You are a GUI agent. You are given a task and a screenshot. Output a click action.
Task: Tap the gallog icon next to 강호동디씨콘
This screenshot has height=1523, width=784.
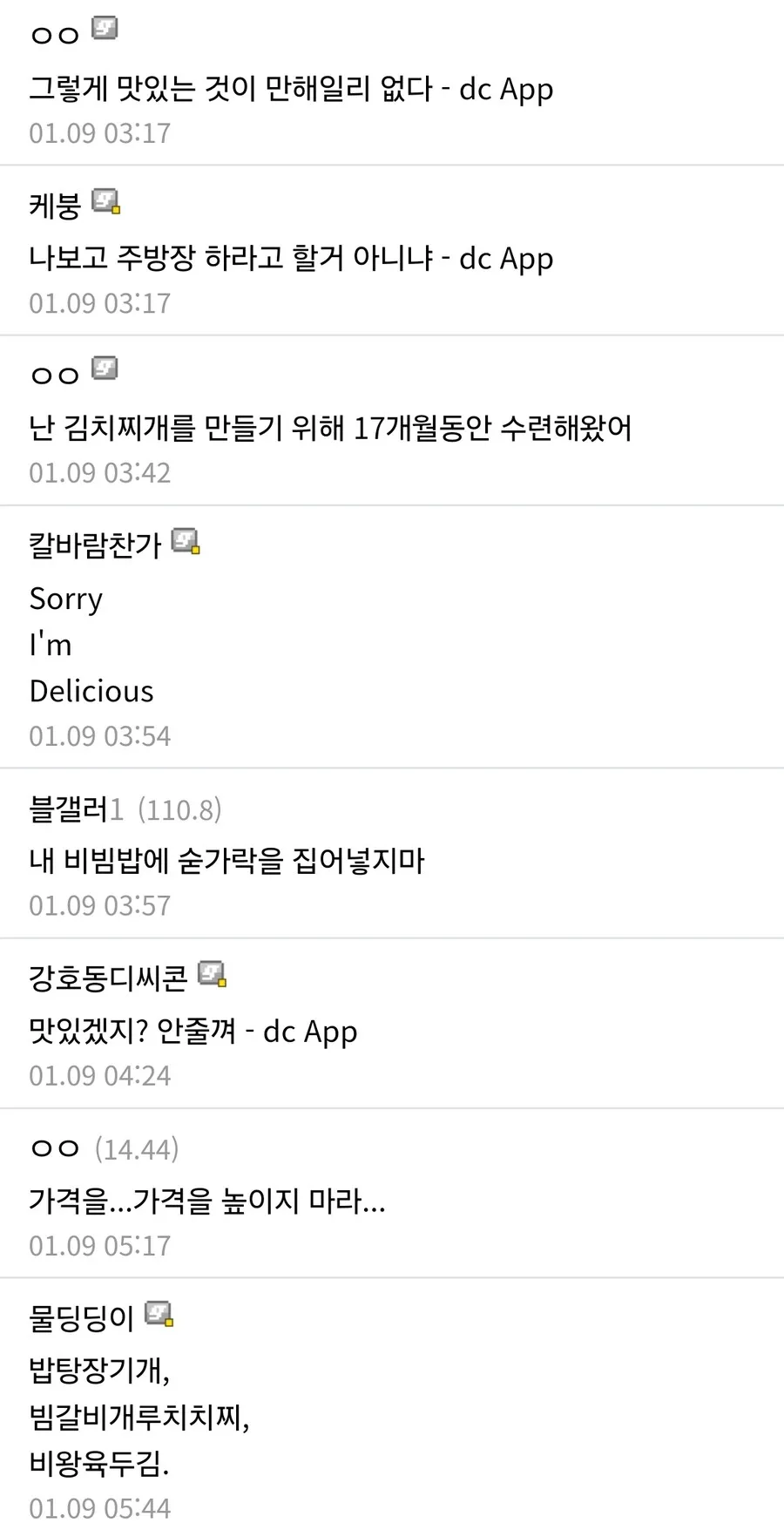(213, 974)
